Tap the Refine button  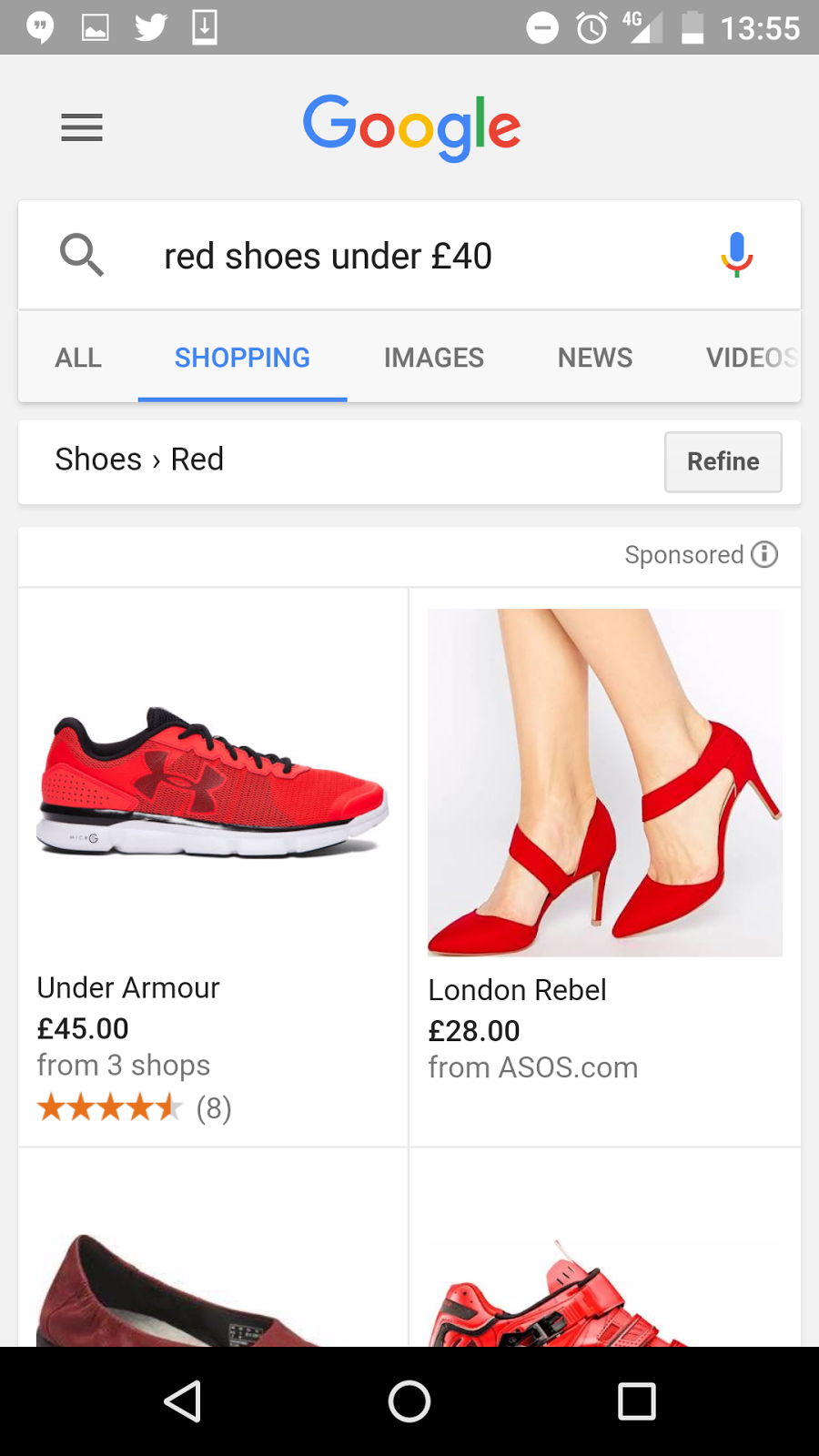tap(723, 461)
